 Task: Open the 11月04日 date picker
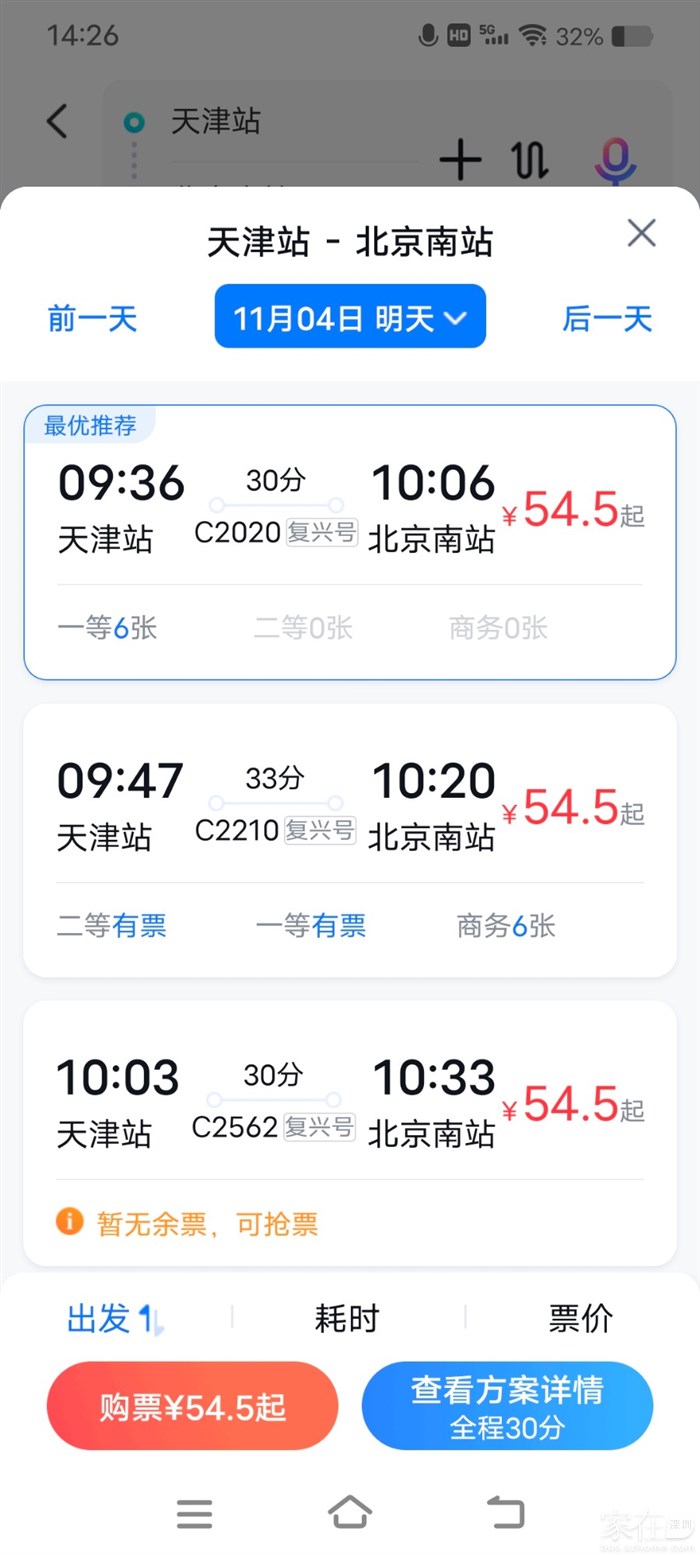350,317
